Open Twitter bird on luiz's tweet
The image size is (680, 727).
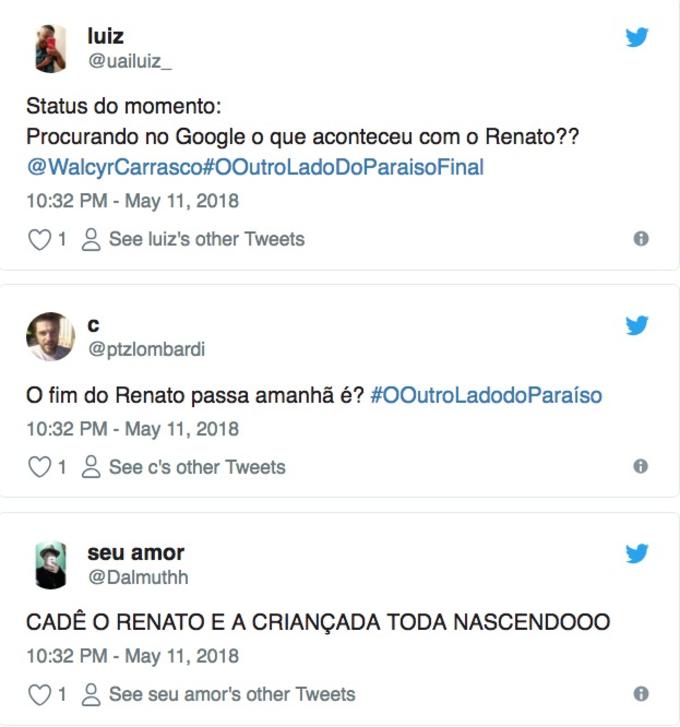(x=637, y=38)
